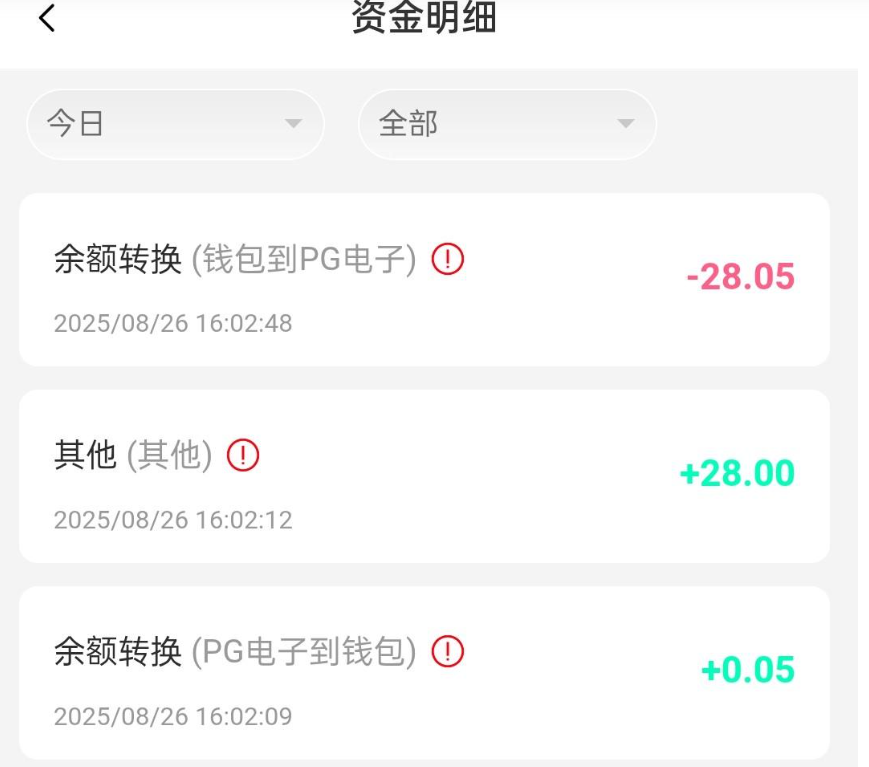Viewport: 869px width, 767px height.
Task: Go back from the 资金明细 page
Action: [x=47, y=18]
